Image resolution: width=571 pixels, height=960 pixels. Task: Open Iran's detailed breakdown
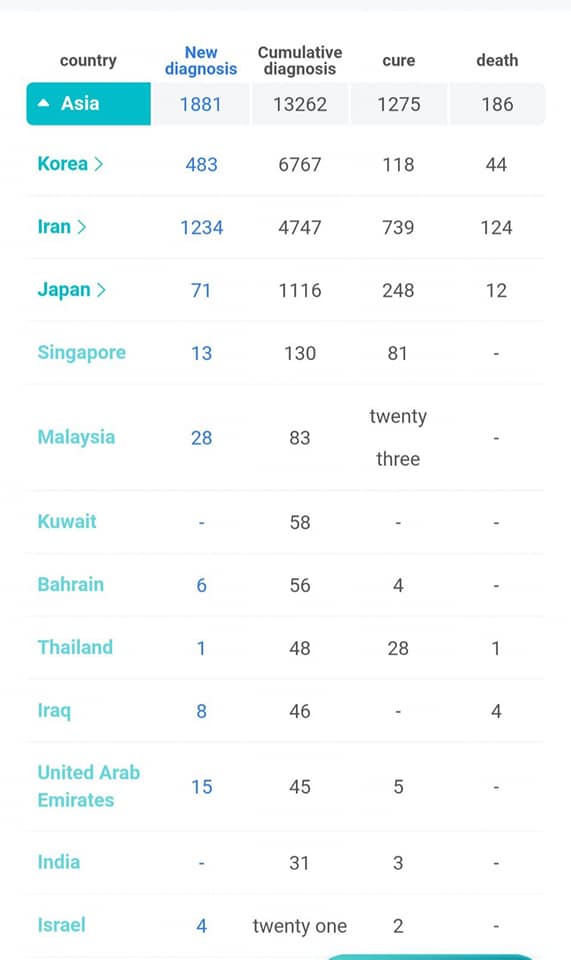coord(61,227)
